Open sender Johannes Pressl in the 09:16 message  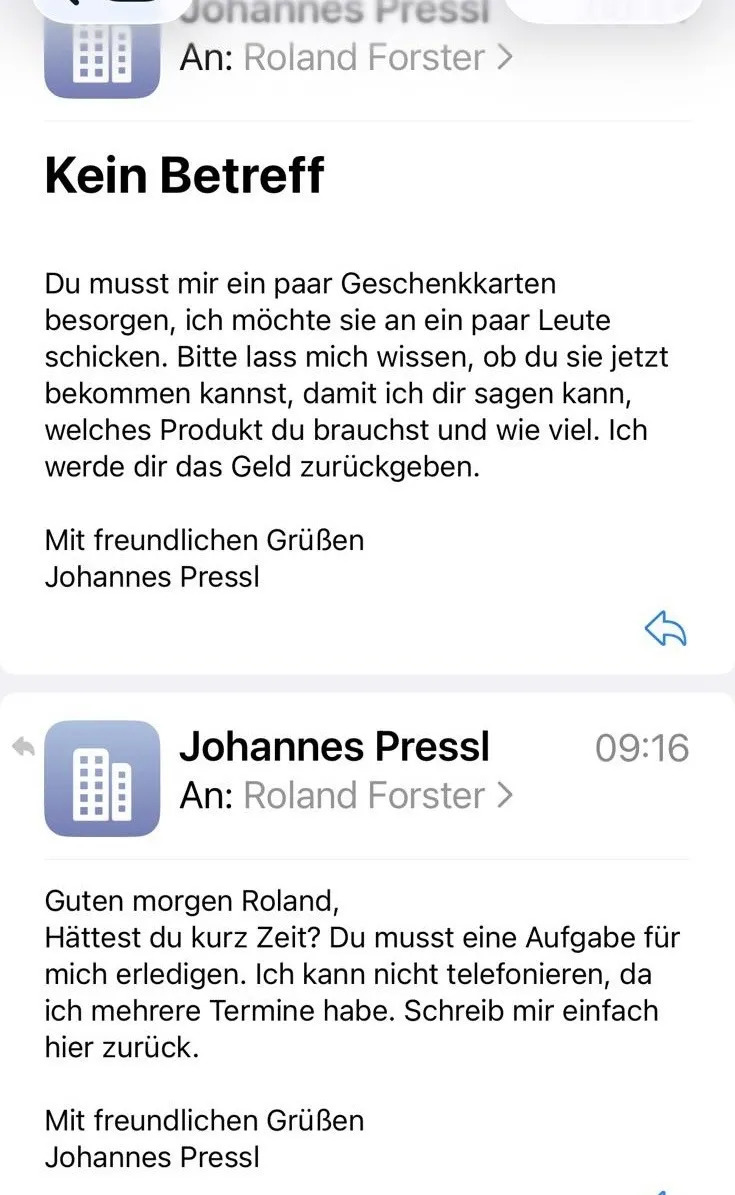coord(334,747)
